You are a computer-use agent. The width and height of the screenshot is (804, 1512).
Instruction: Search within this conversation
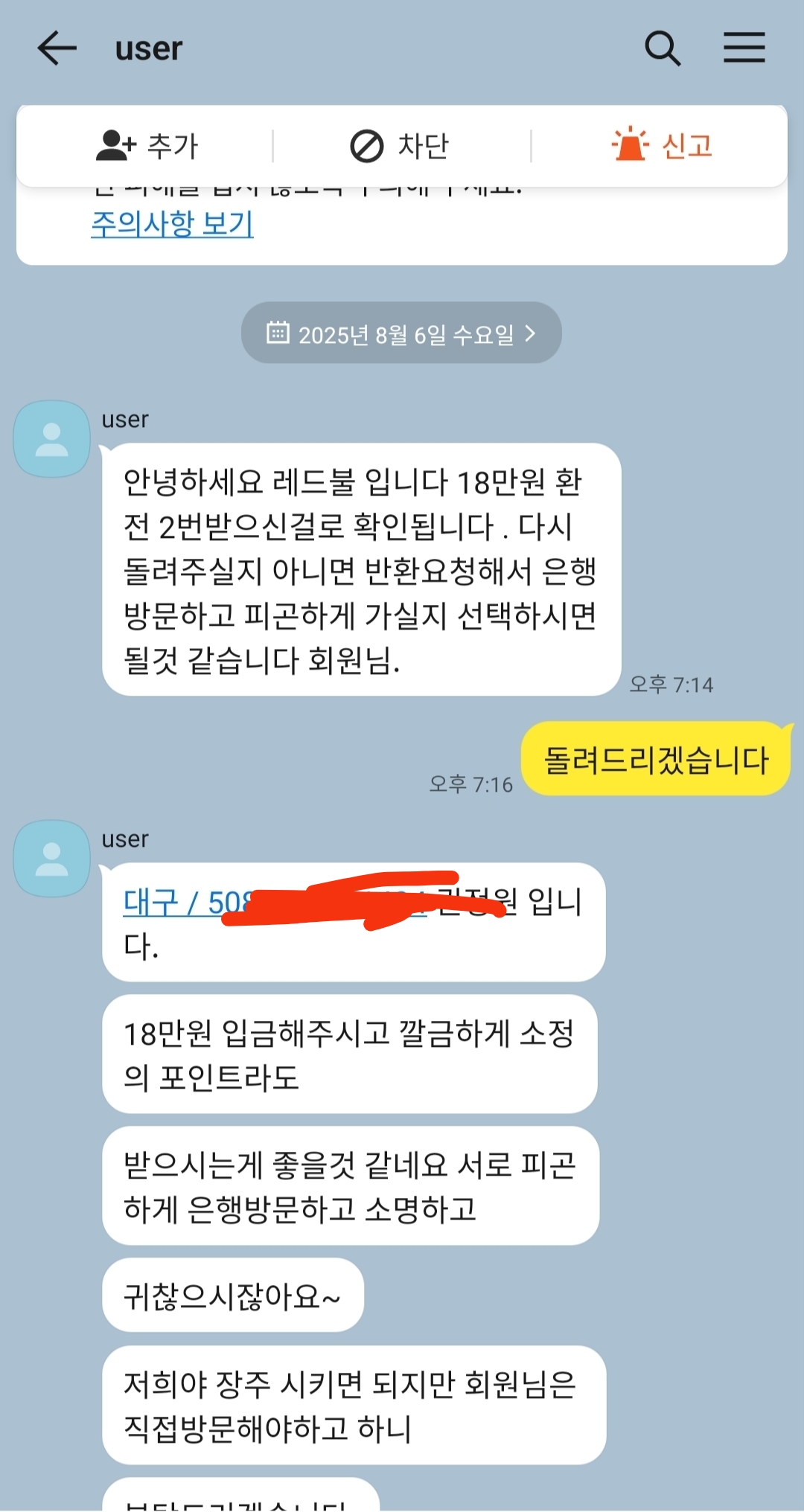click(662, 48)
